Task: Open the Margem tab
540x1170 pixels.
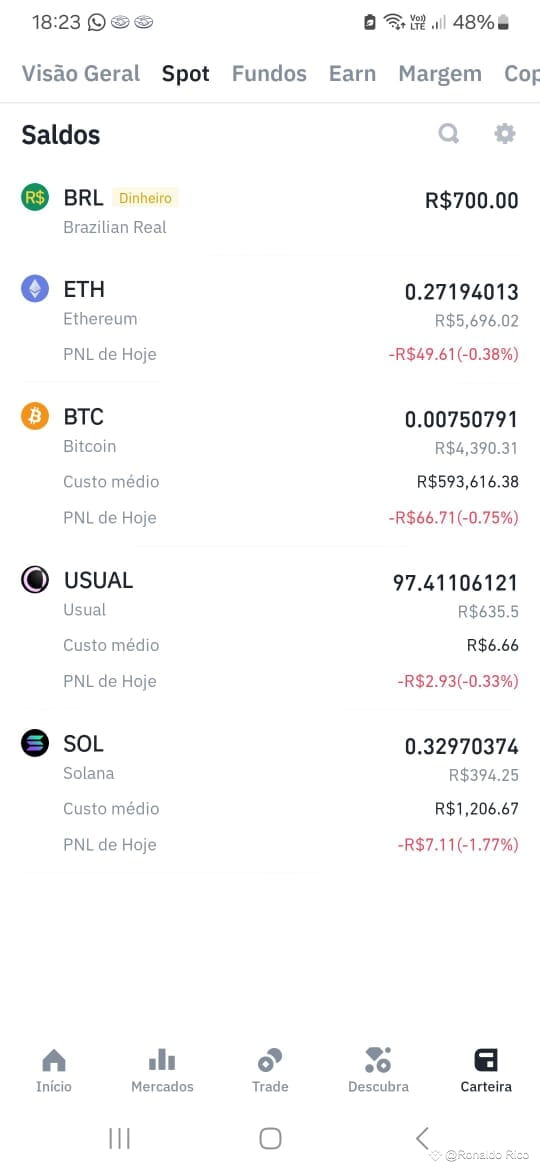Action: click(440, 73)
